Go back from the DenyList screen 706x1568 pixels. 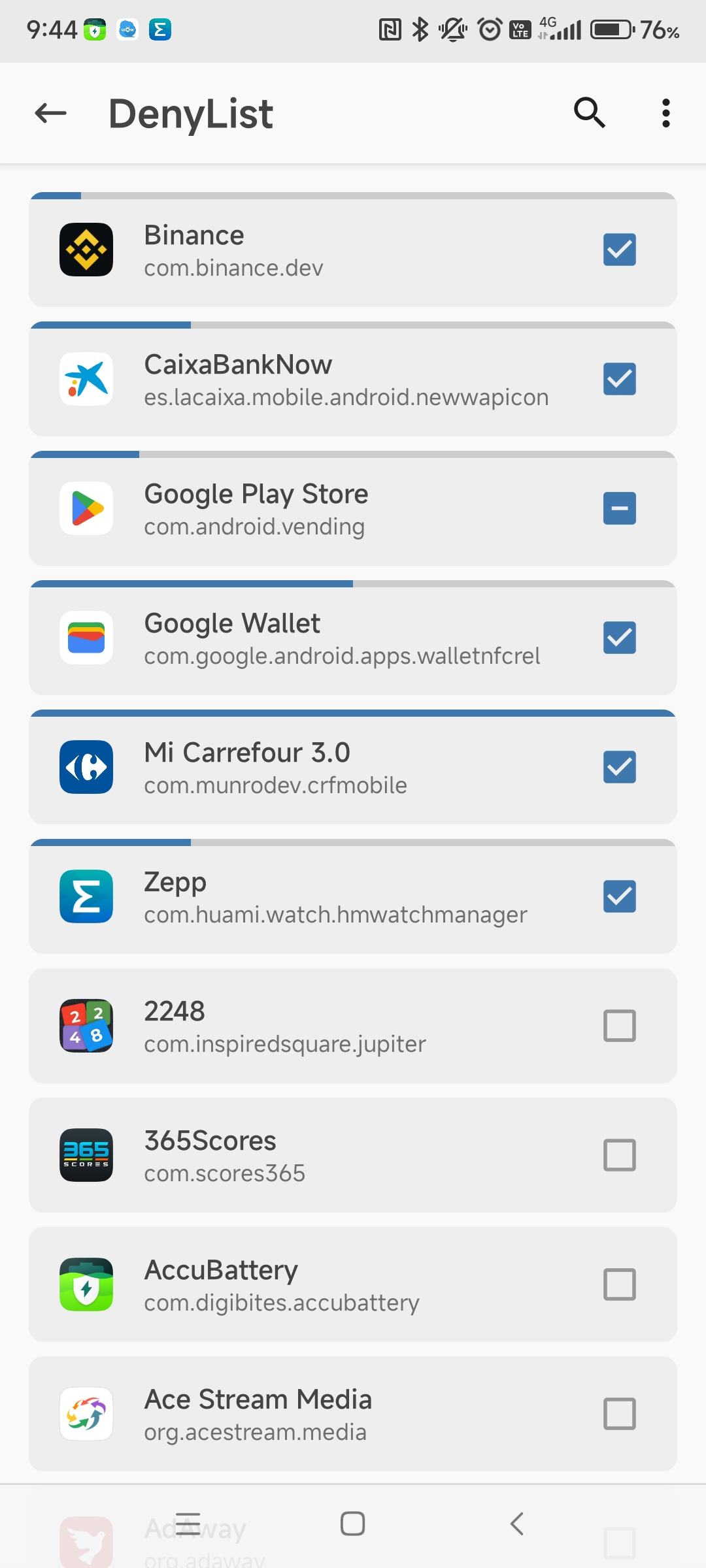[x=51, y=114]
